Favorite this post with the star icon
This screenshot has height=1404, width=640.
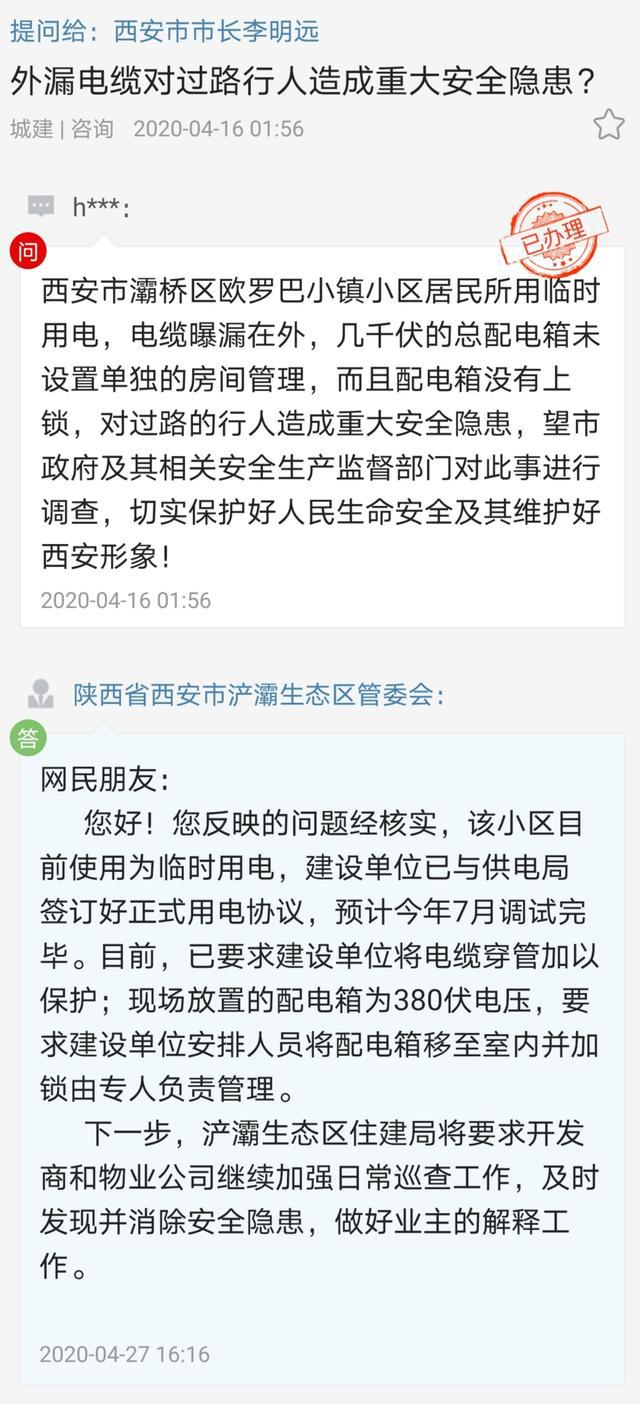608,125
